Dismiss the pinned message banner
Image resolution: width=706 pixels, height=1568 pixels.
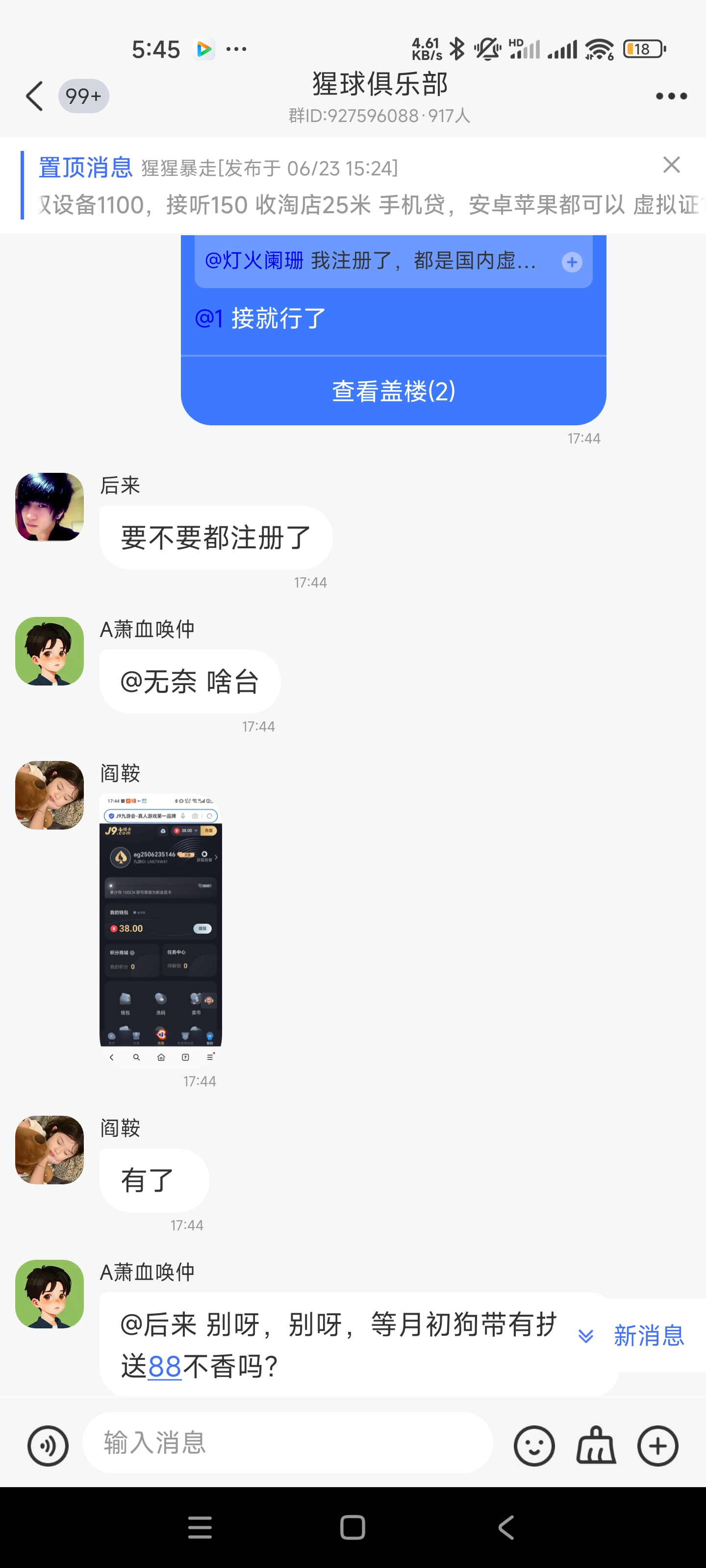[671, 164]
